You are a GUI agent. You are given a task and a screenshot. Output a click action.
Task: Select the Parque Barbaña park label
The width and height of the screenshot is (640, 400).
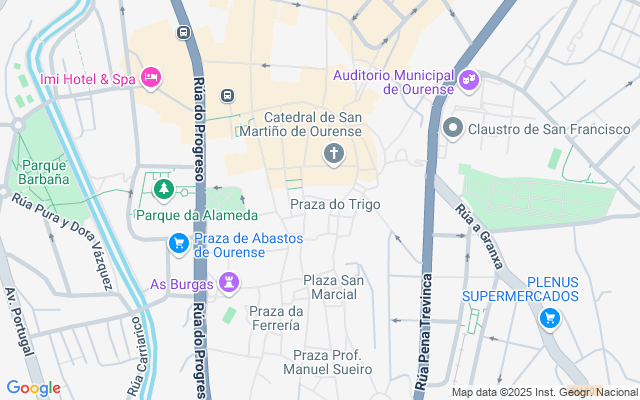click(x=45, y=172)
